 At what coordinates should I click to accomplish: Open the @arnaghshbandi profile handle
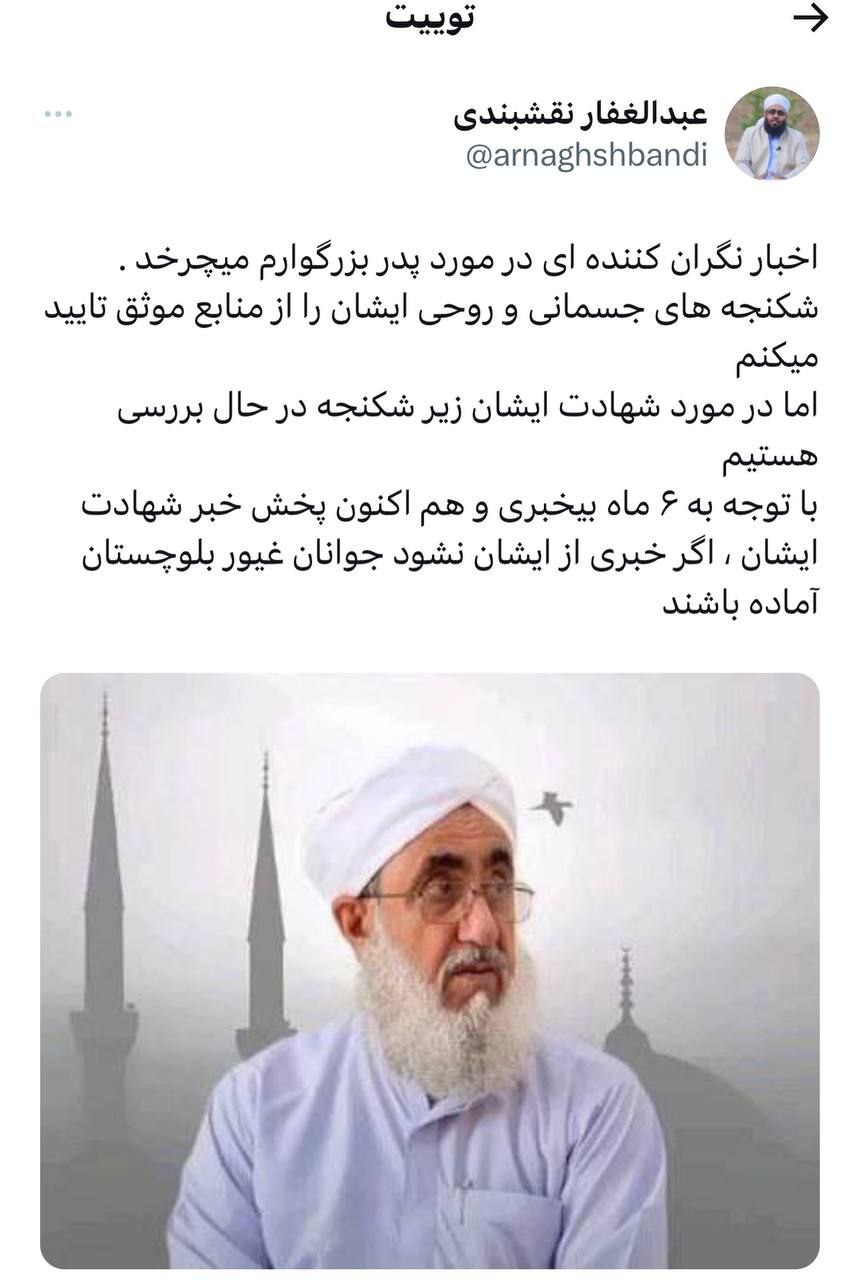(x=586, y=155)
